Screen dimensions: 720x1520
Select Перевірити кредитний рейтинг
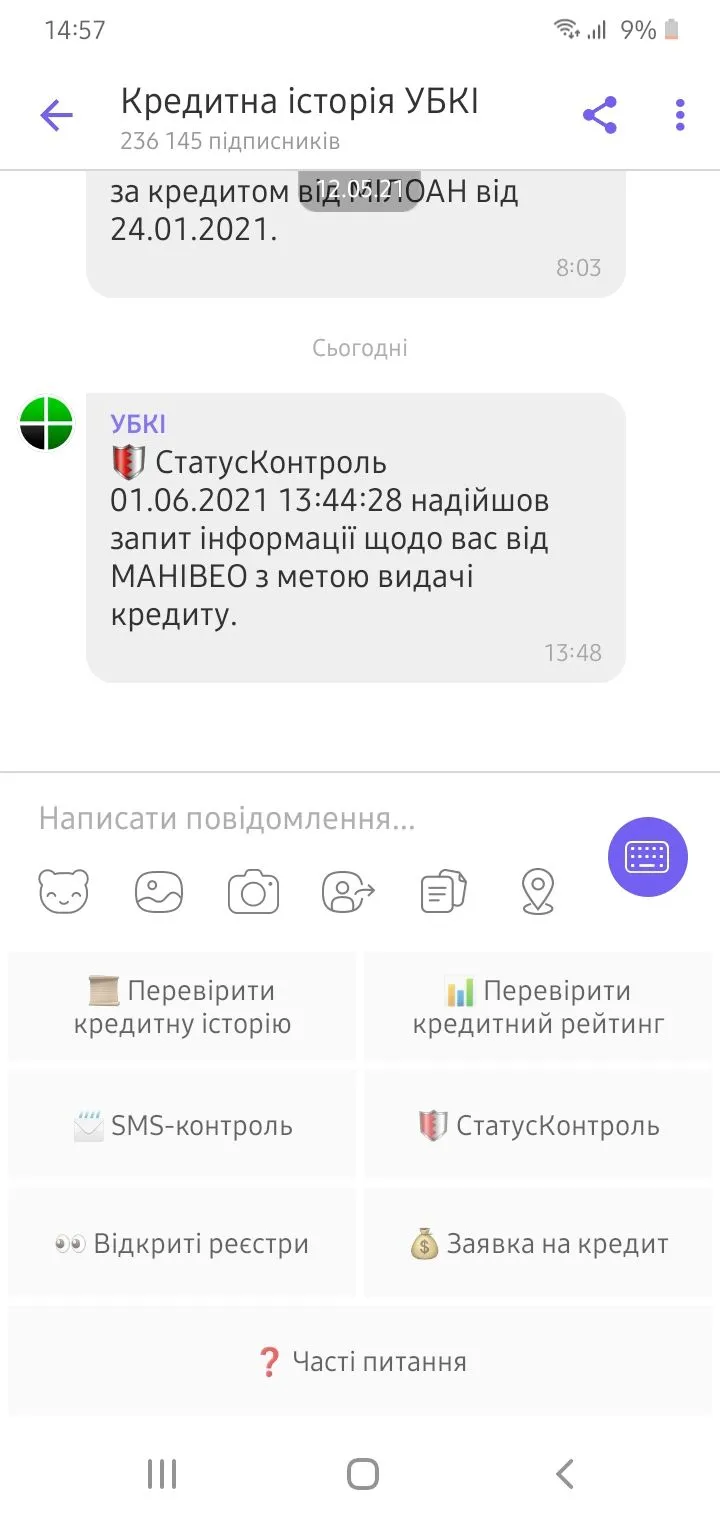[x=539, y=1007]
